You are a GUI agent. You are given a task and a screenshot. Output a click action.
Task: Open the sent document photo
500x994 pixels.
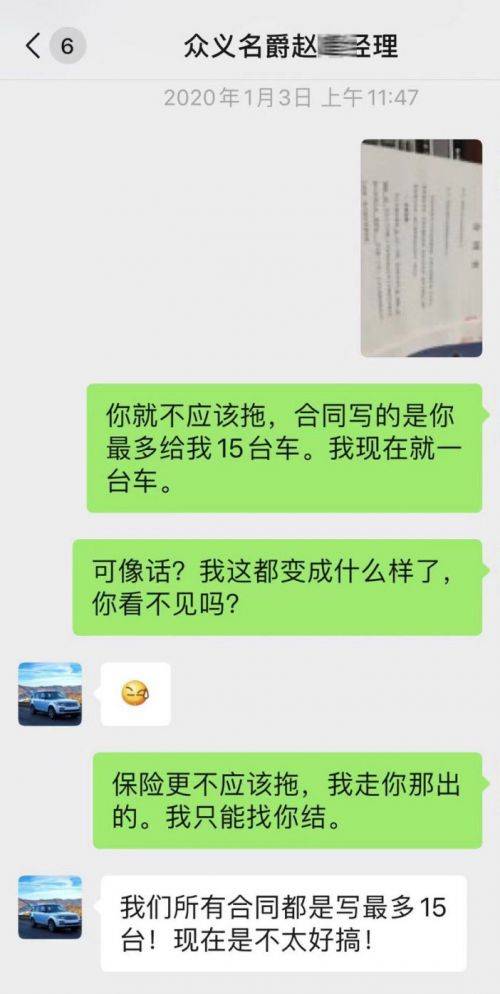[x=421, y=248]
